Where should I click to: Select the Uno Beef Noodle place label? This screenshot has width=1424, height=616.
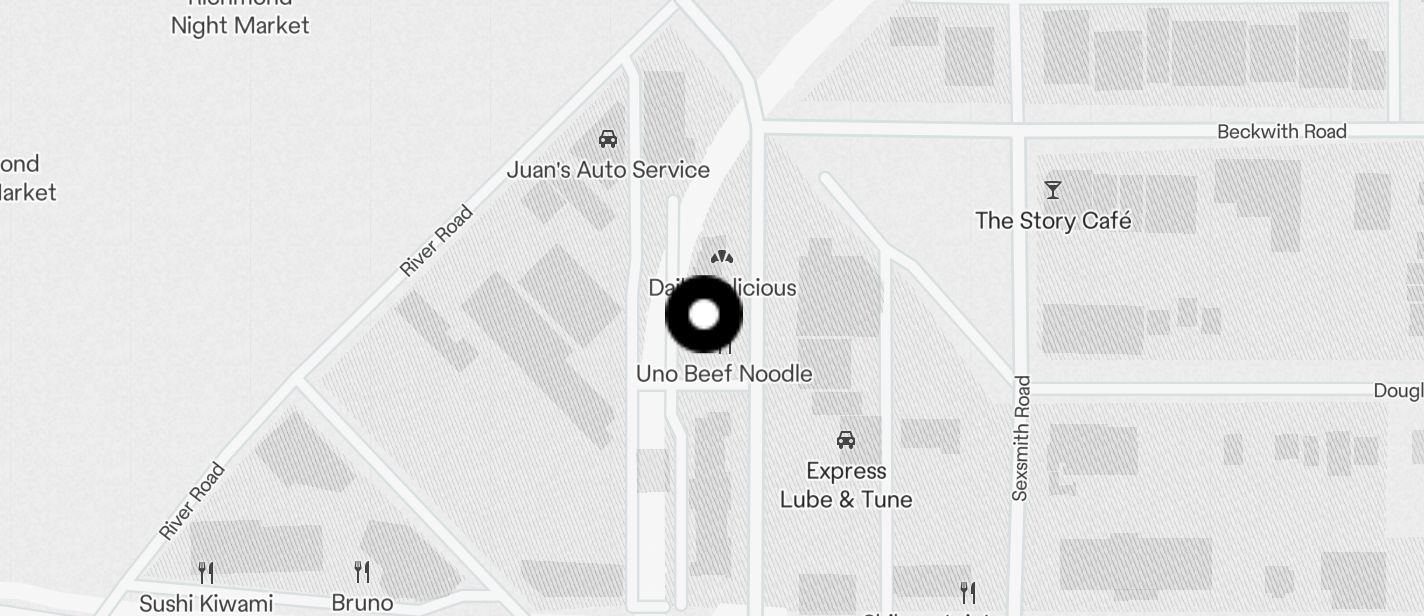pos(724,374)
